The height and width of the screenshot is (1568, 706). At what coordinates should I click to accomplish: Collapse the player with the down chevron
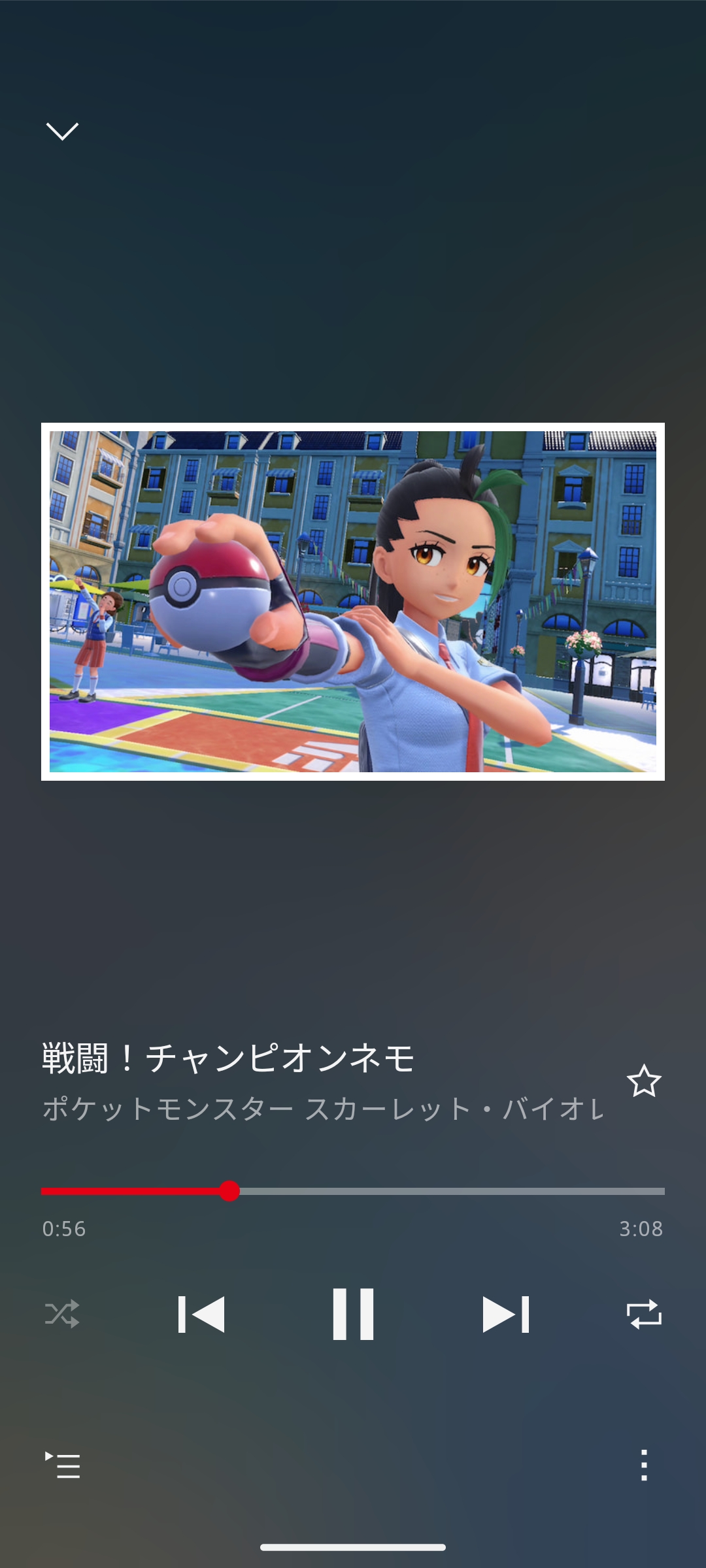[62, 131]
